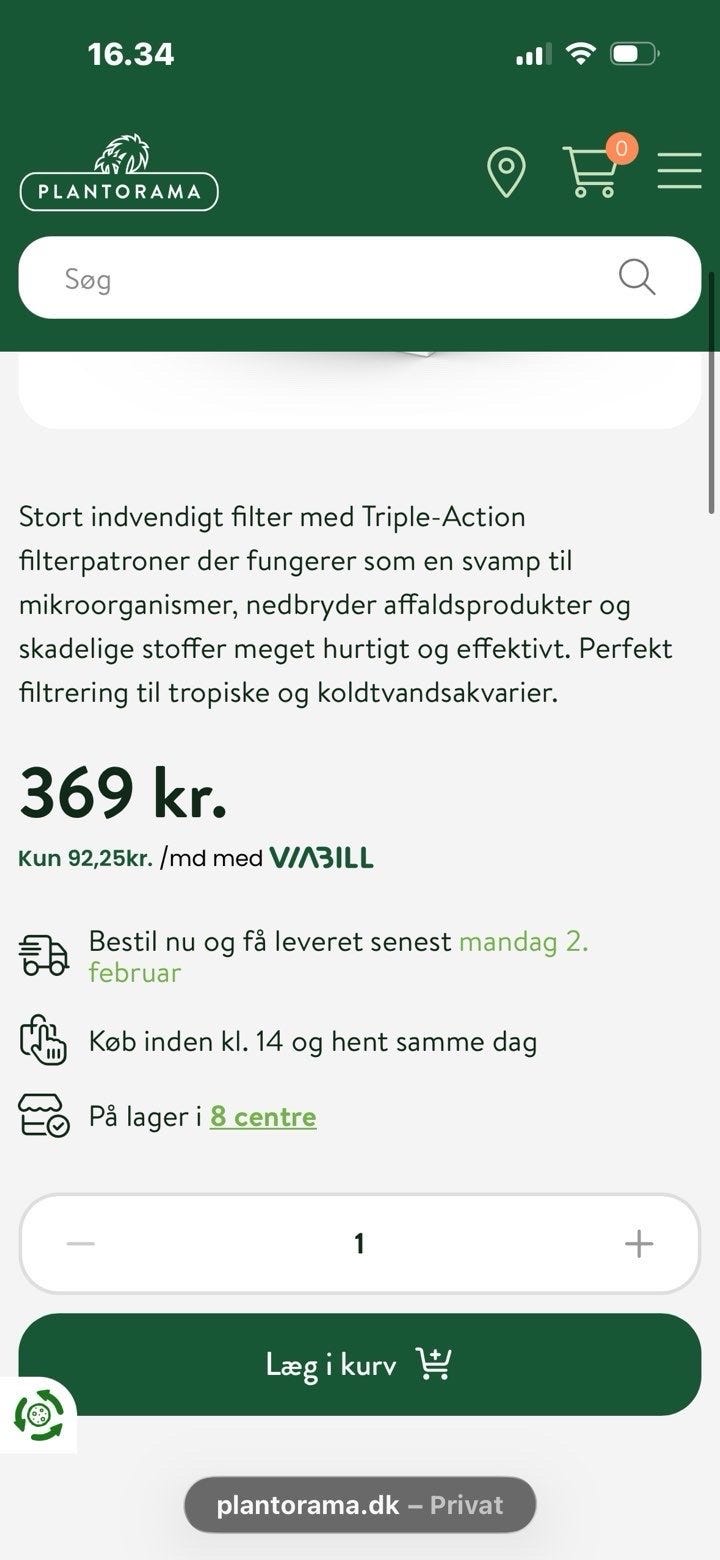Increase quantity with the plus button
This screenshot has width=720, height=1560.
pos(638,1244)
